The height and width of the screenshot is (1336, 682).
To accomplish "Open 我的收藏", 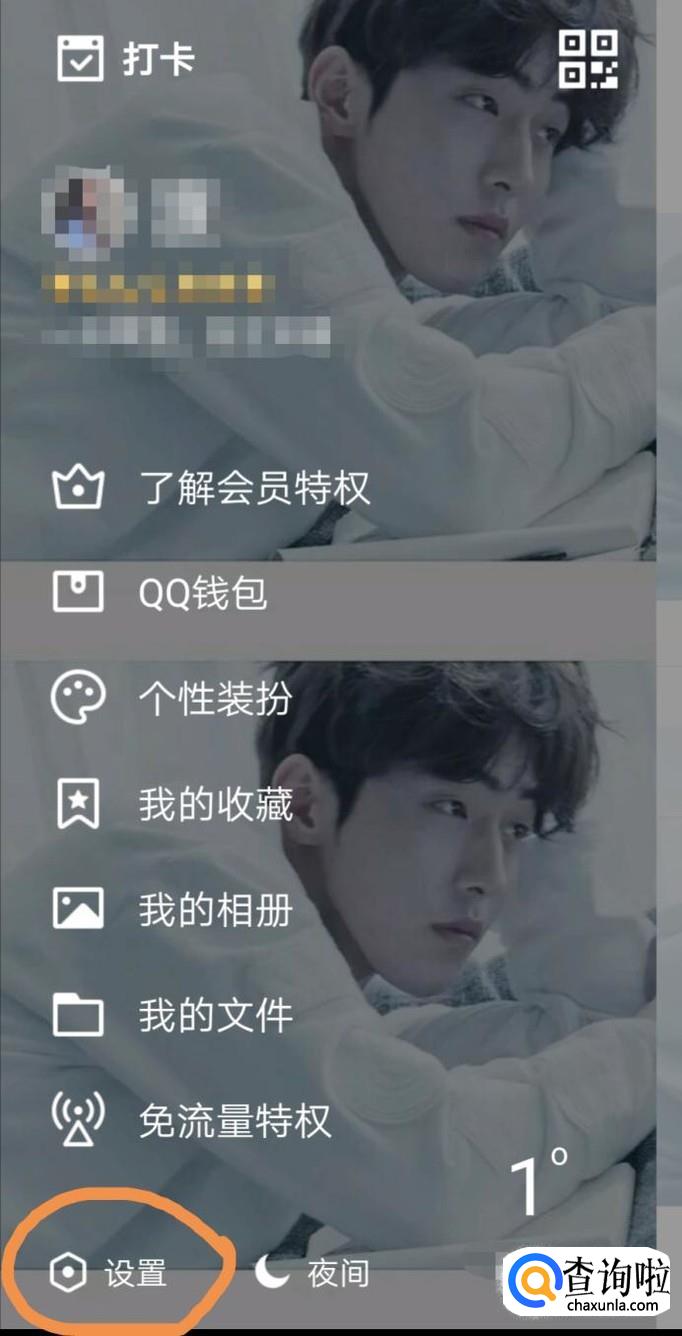I will click(x=172, y=804).
